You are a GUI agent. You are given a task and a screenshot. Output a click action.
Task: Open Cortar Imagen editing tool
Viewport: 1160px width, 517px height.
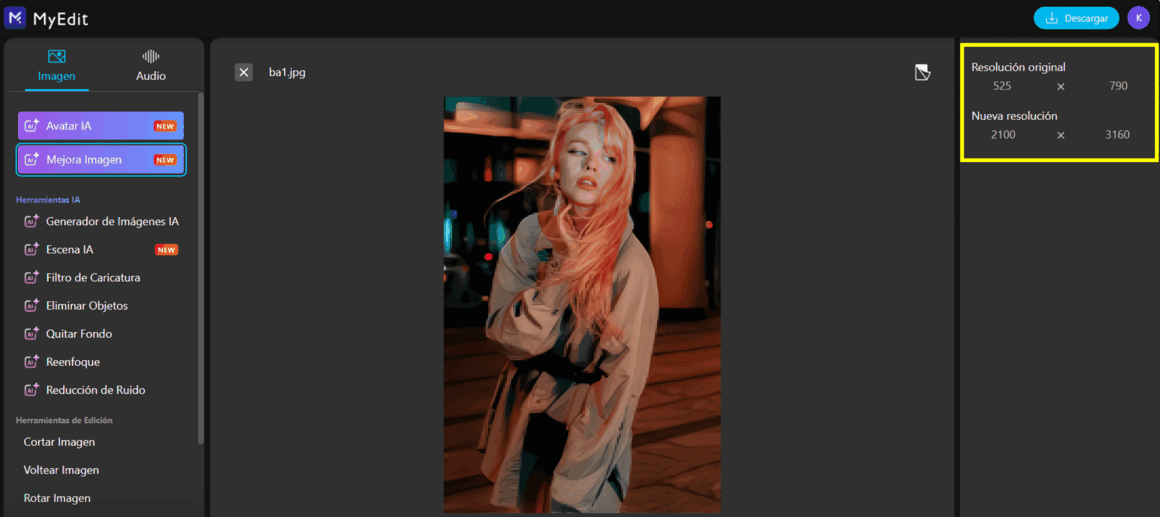point(59,442)
